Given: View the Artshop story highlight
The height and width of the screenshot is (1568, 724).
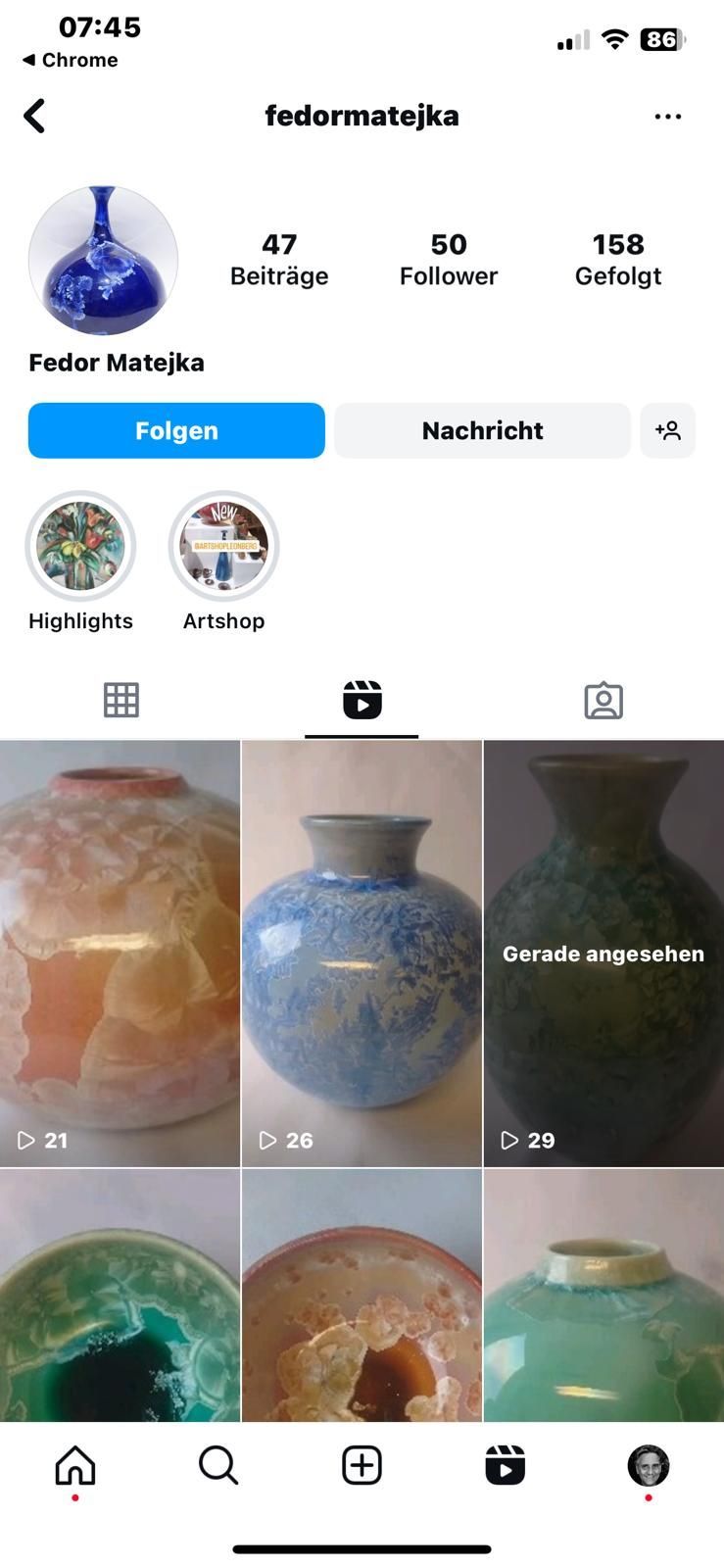Looking at the screenshot, I should [x=223, y=546].
